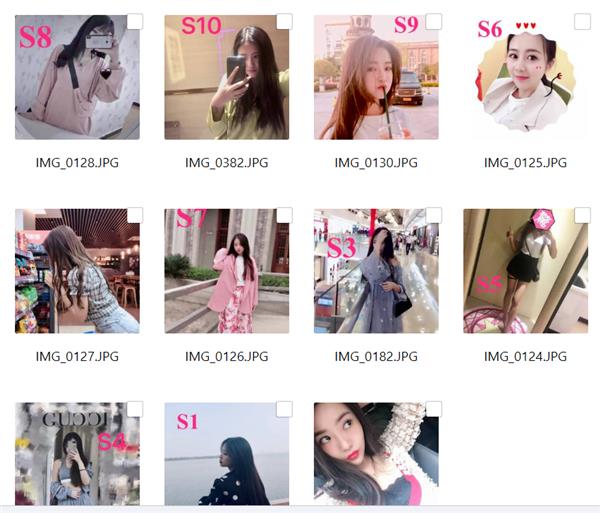The image size is (600, 513).
Task: Select the checkbox for IMG_0124.JPG
Action: [x=582, y=216]
